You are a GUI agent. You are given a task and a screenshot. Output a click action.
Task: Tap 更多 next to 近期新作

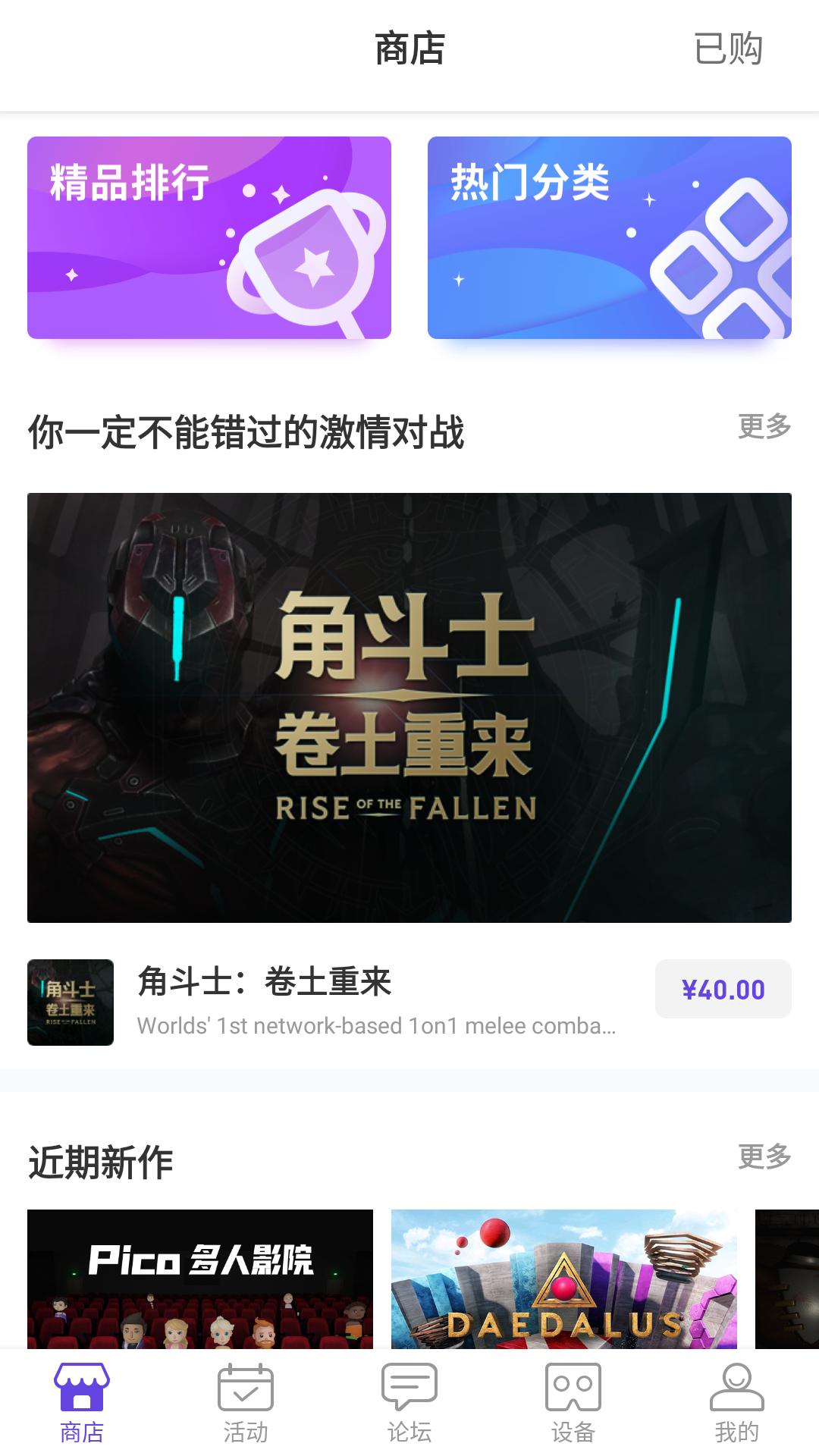(x=764, y=1156)
